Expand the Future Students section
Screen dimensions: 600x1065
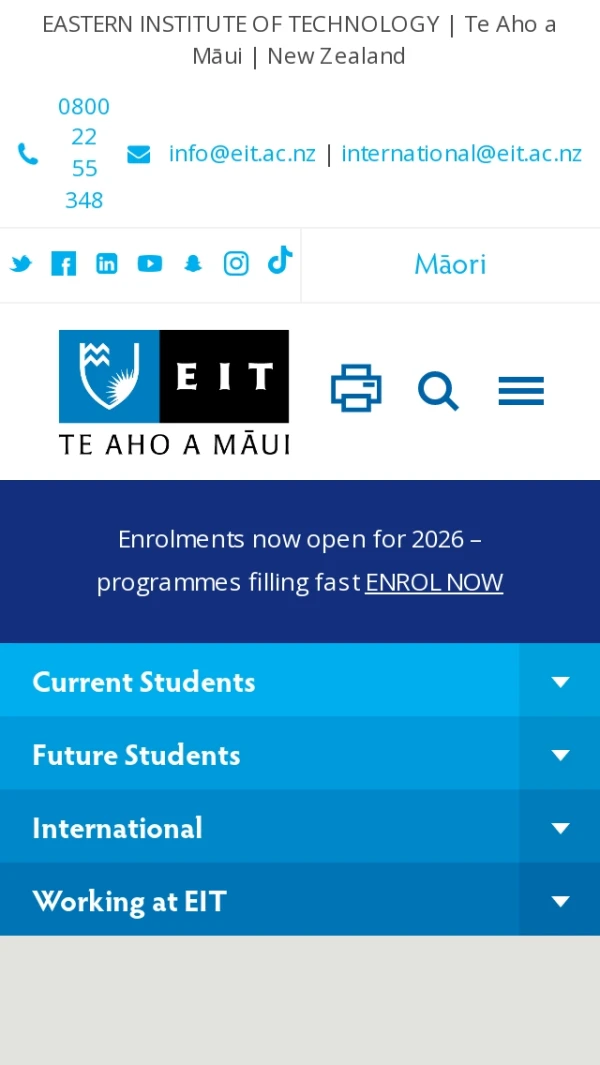click(x=560, y=754)
